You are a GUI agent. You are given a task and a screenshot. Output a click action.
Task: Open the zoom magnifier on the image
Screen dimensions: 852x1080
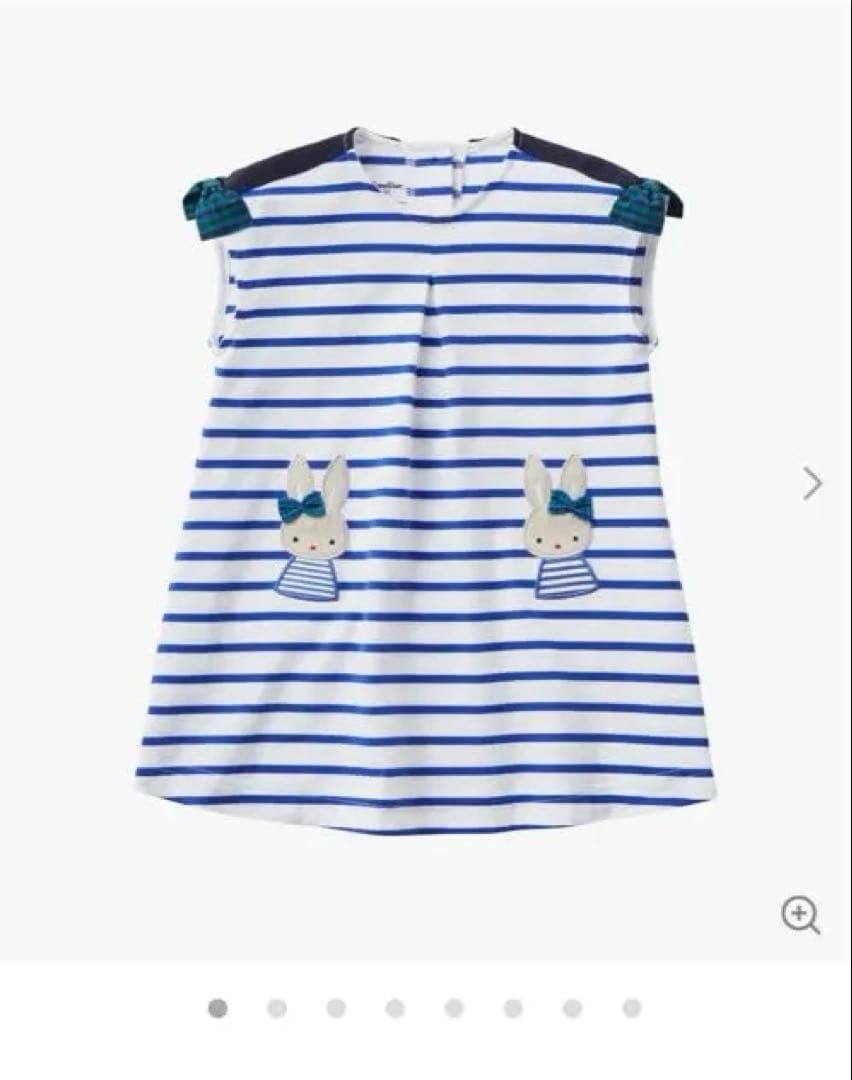pos(800,914)
